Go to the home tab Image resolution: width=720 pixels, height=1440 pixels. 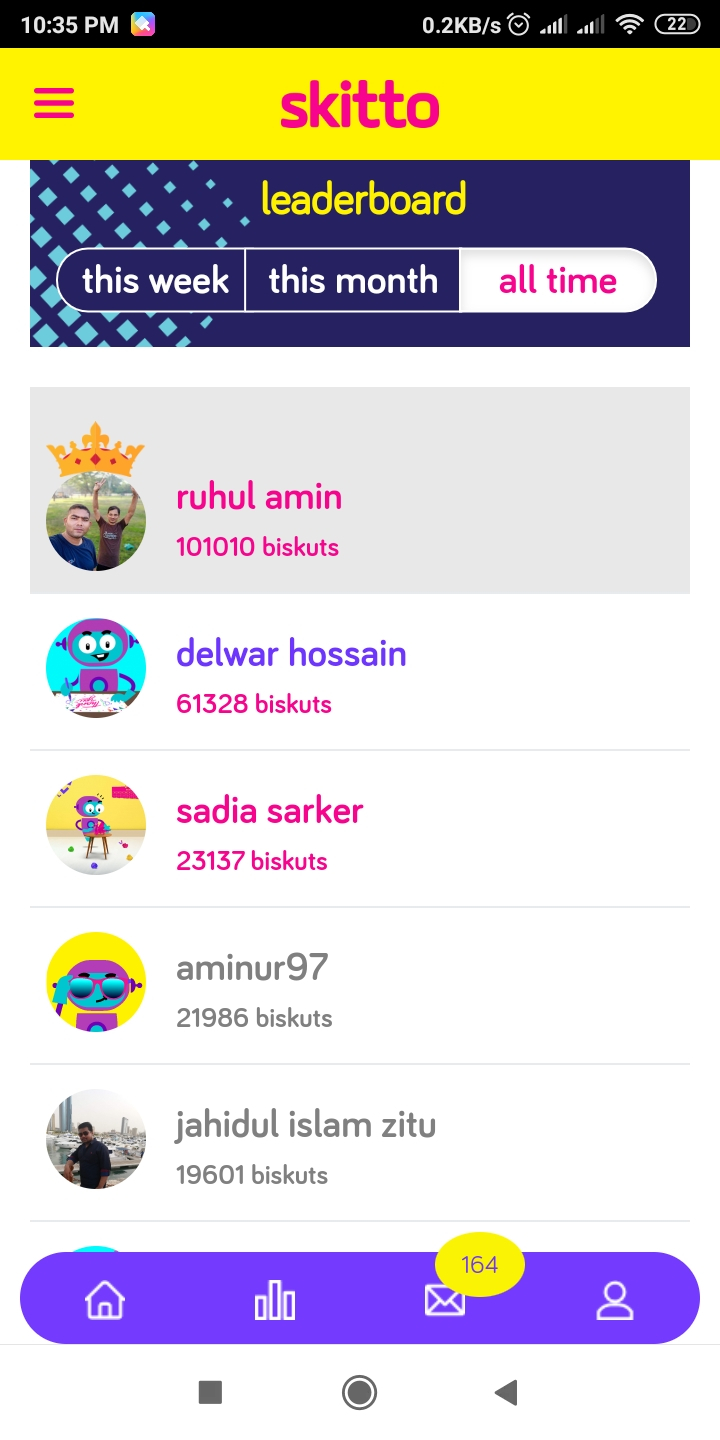[105, 1300]
